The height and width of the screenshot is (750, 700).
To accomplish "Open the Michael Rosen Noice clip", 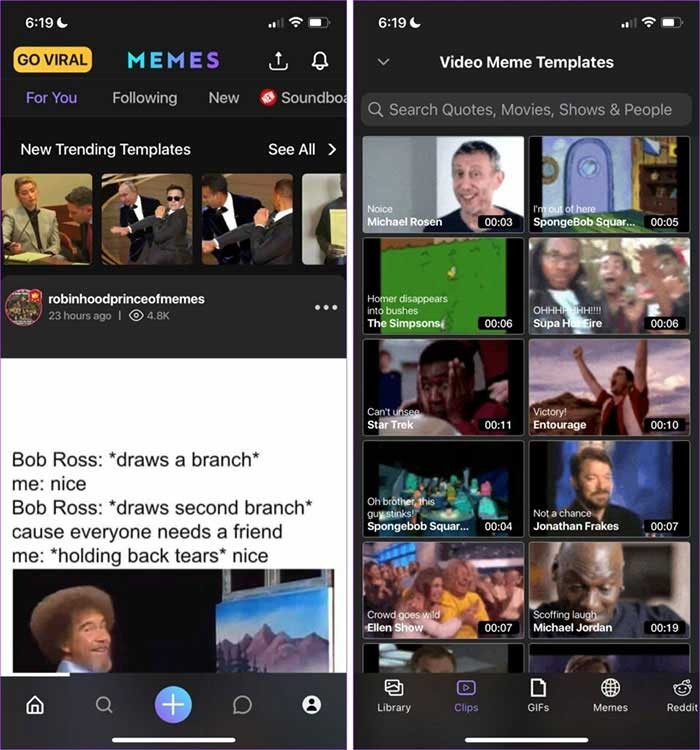I will tap(443, 184).
